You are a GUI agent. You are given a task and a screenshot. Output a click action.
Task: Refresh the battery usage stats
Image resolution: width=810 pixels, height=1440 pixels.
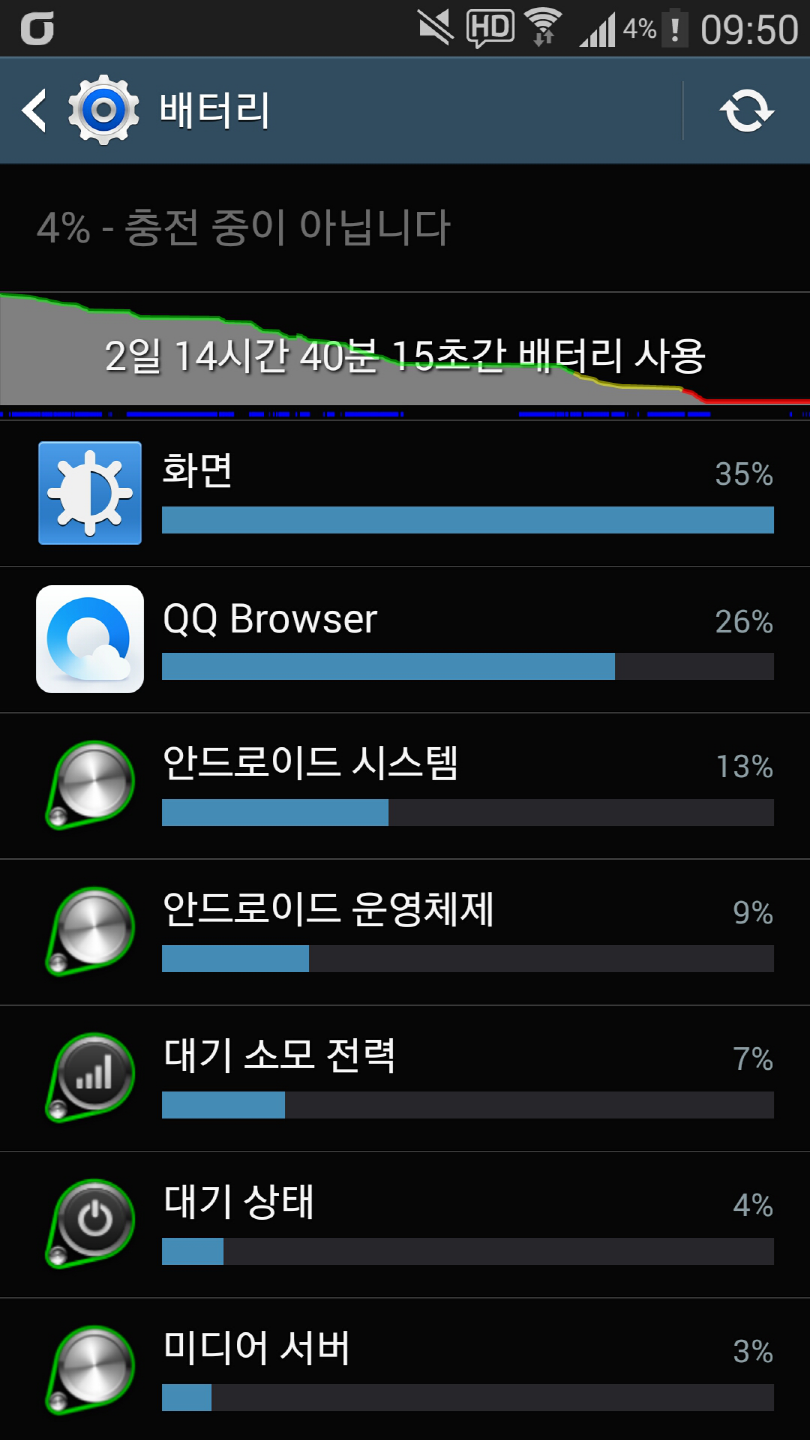click(x=747, y=111)
